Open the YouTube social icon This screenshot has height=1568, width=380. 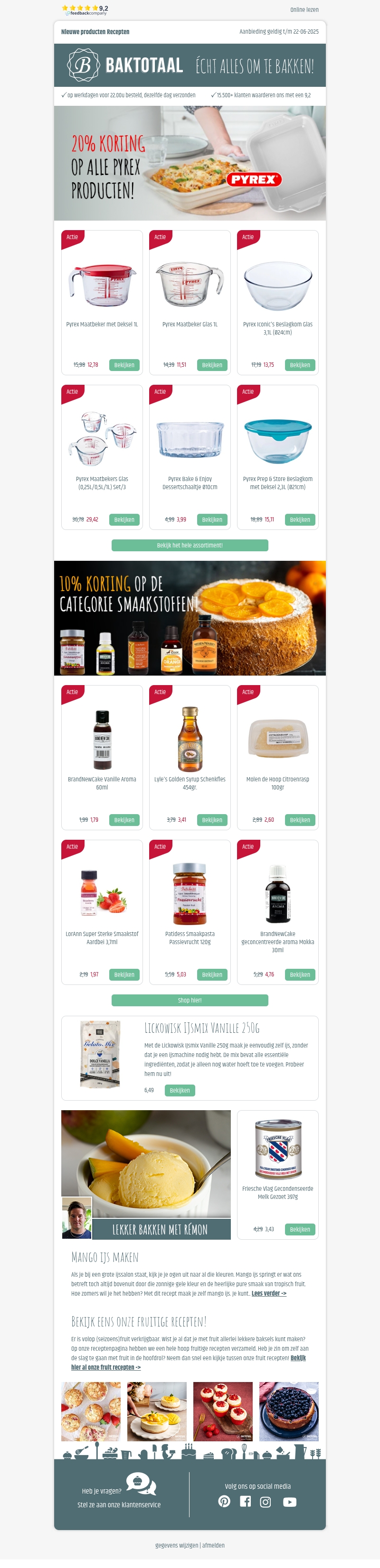[x=289, y=1502]
